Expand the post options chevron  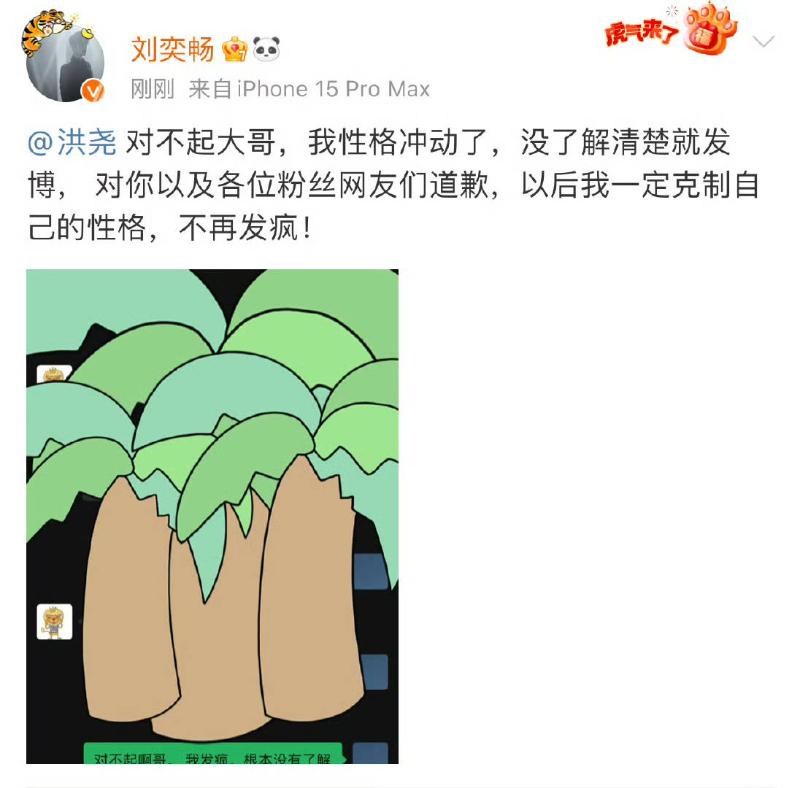click(763, 41)
